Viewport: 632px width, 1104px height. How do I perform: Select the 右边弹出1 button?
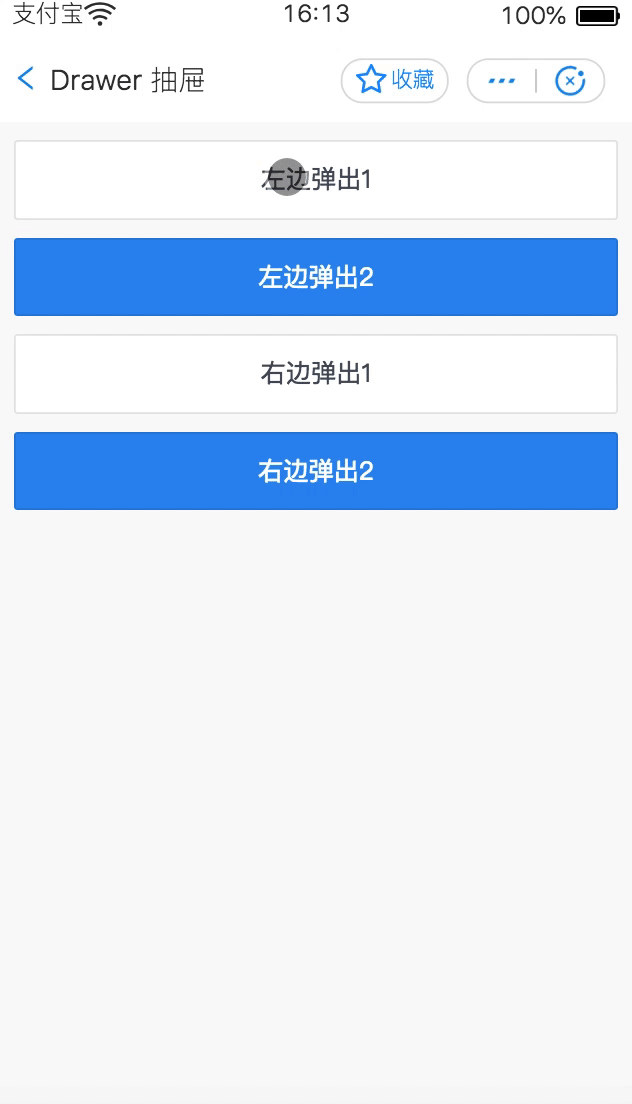coord(316,374)
